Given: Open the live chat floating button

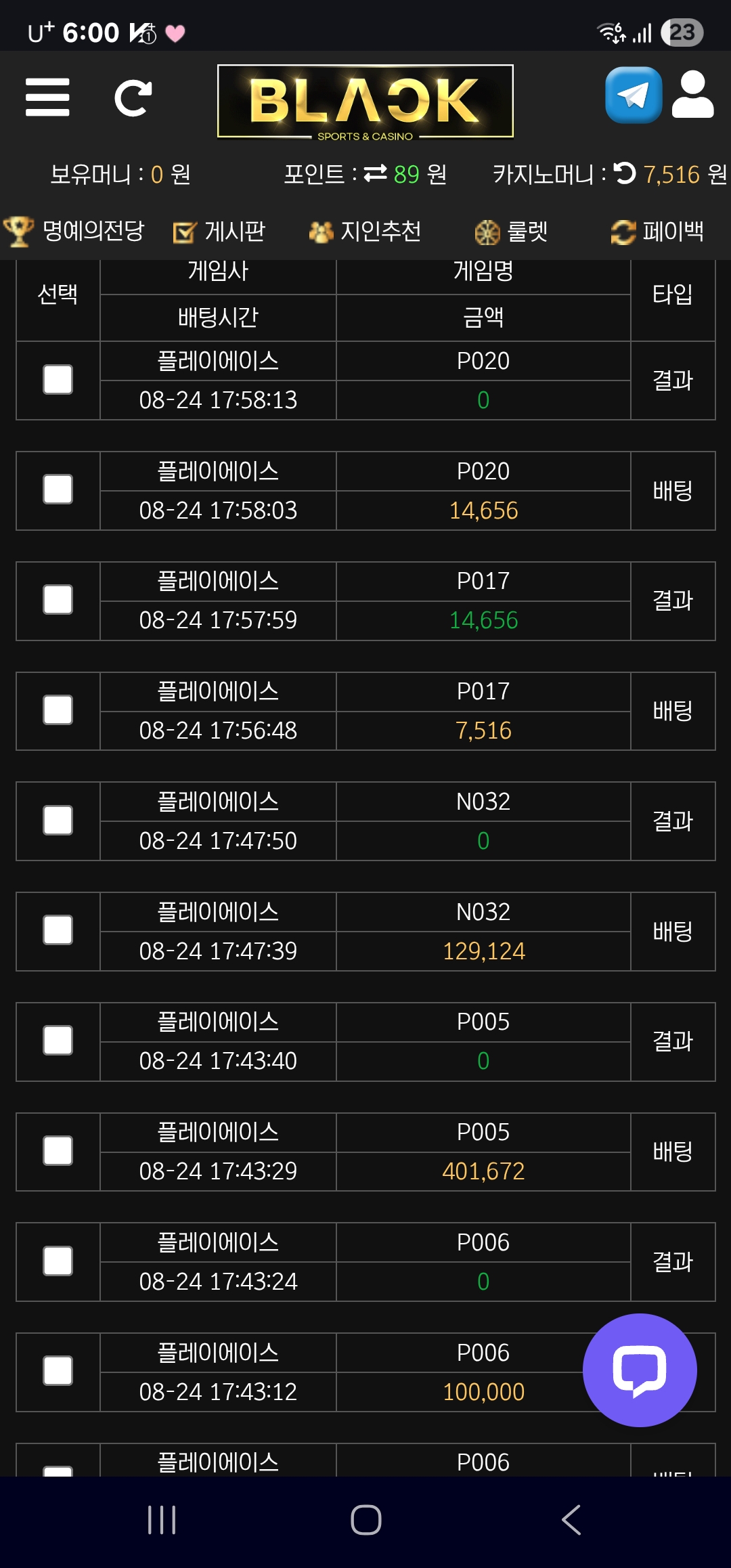Looking at the screenshot, I should tap(640, 1370).
